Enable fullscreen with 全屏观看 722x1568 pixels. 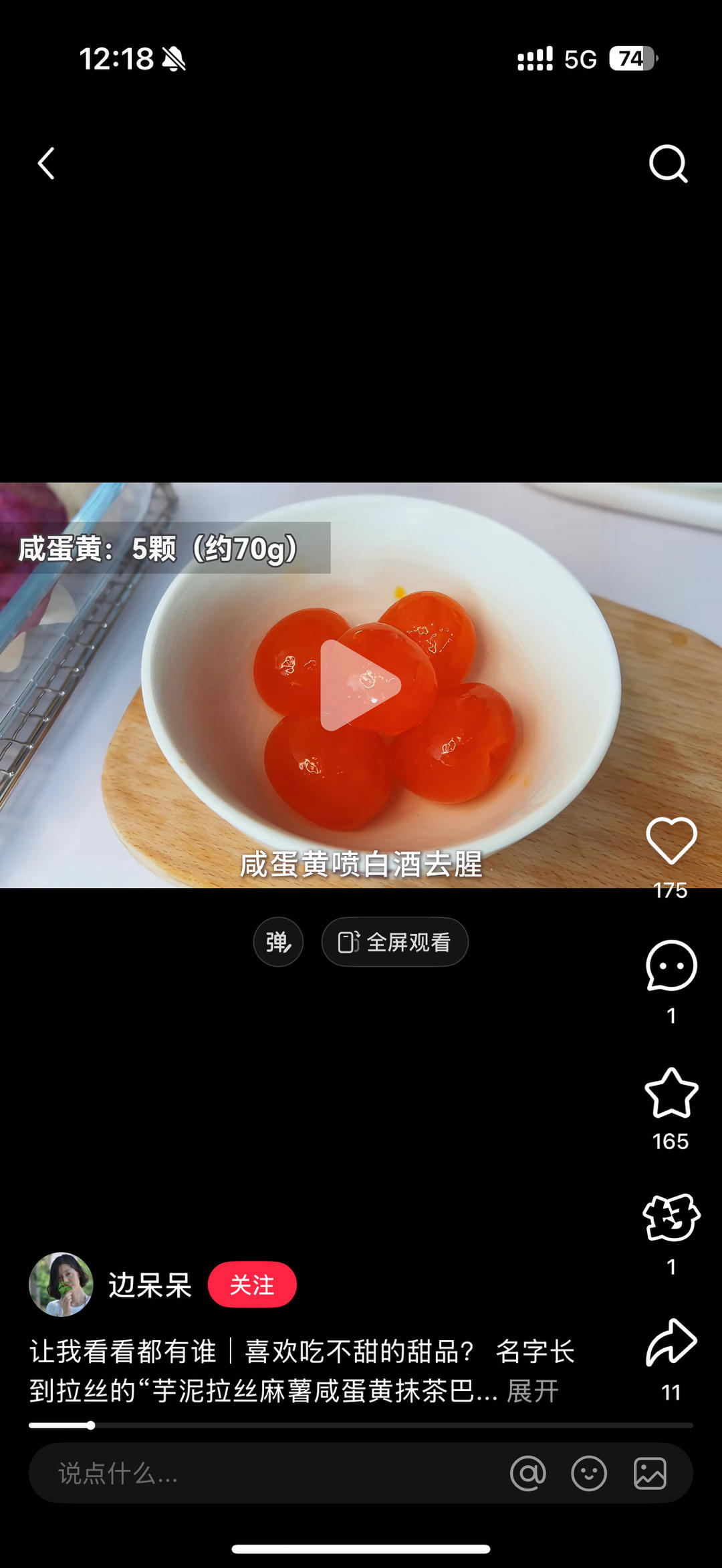(x=394, y=941)
